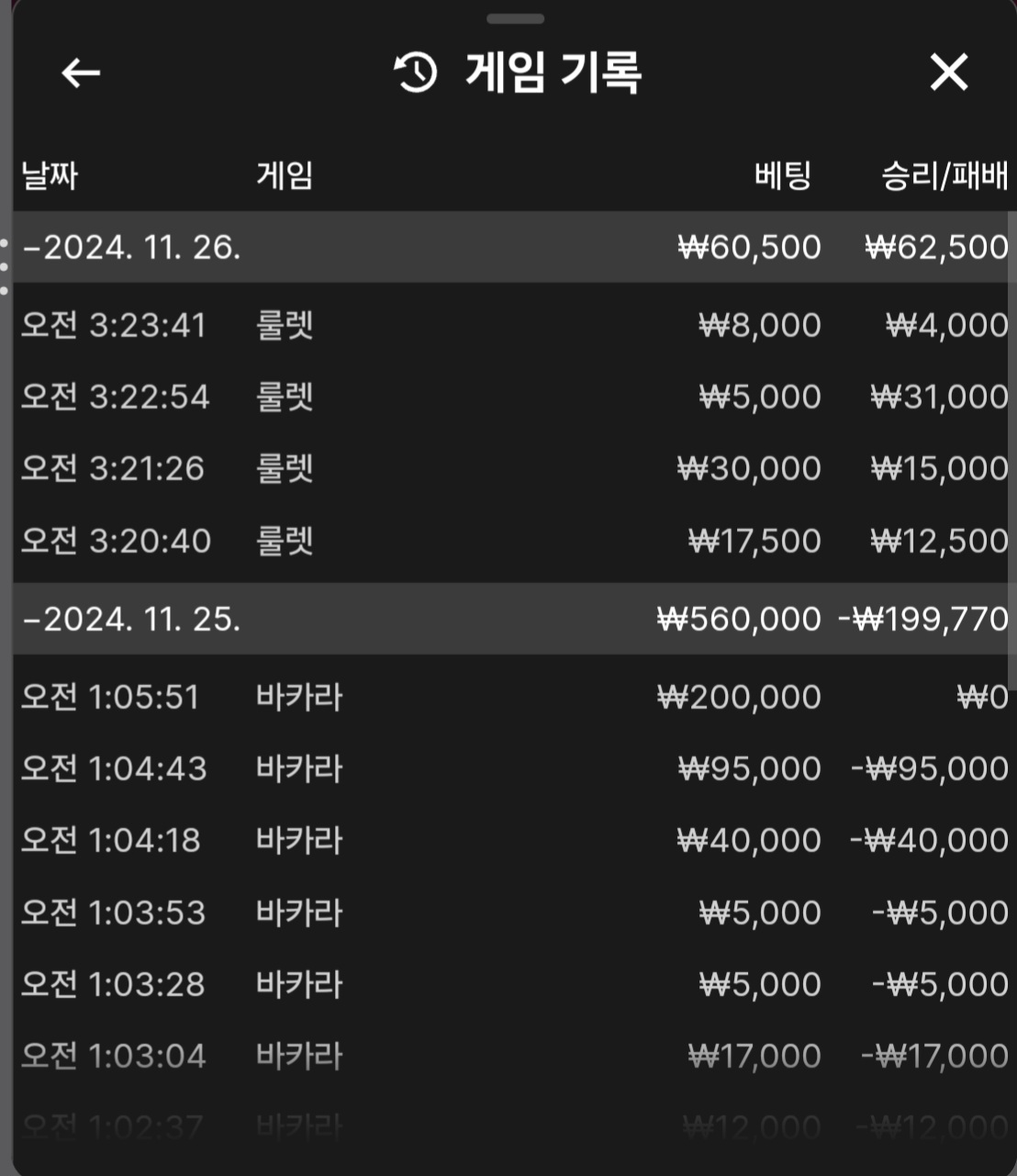Go back with the arrow icon
This screenshot has width=1017, height=1176.
81,73
